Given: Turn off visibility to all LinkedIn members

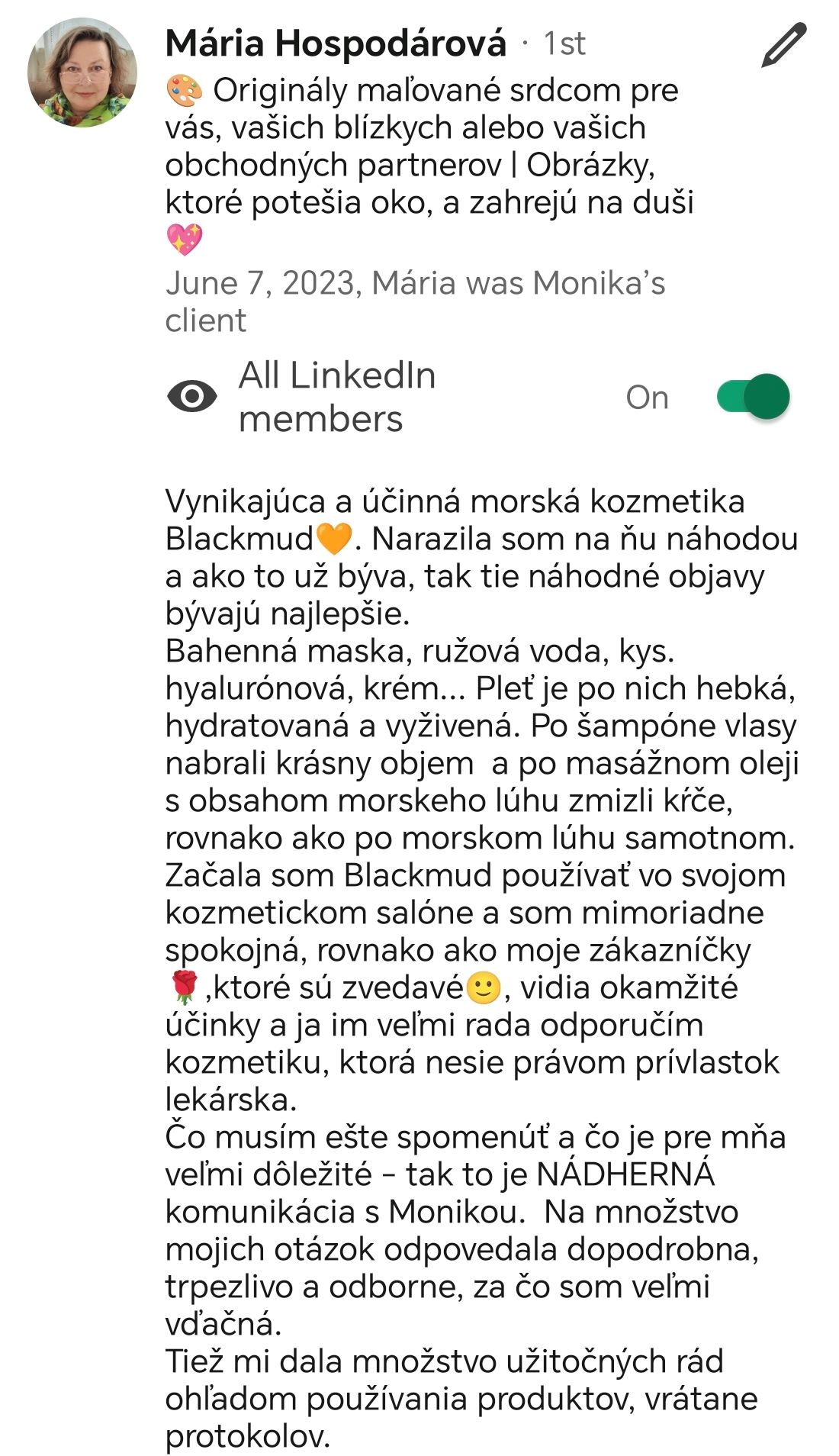Looking at the screenshot, I should pyautogui.click(x=753, y=397).
